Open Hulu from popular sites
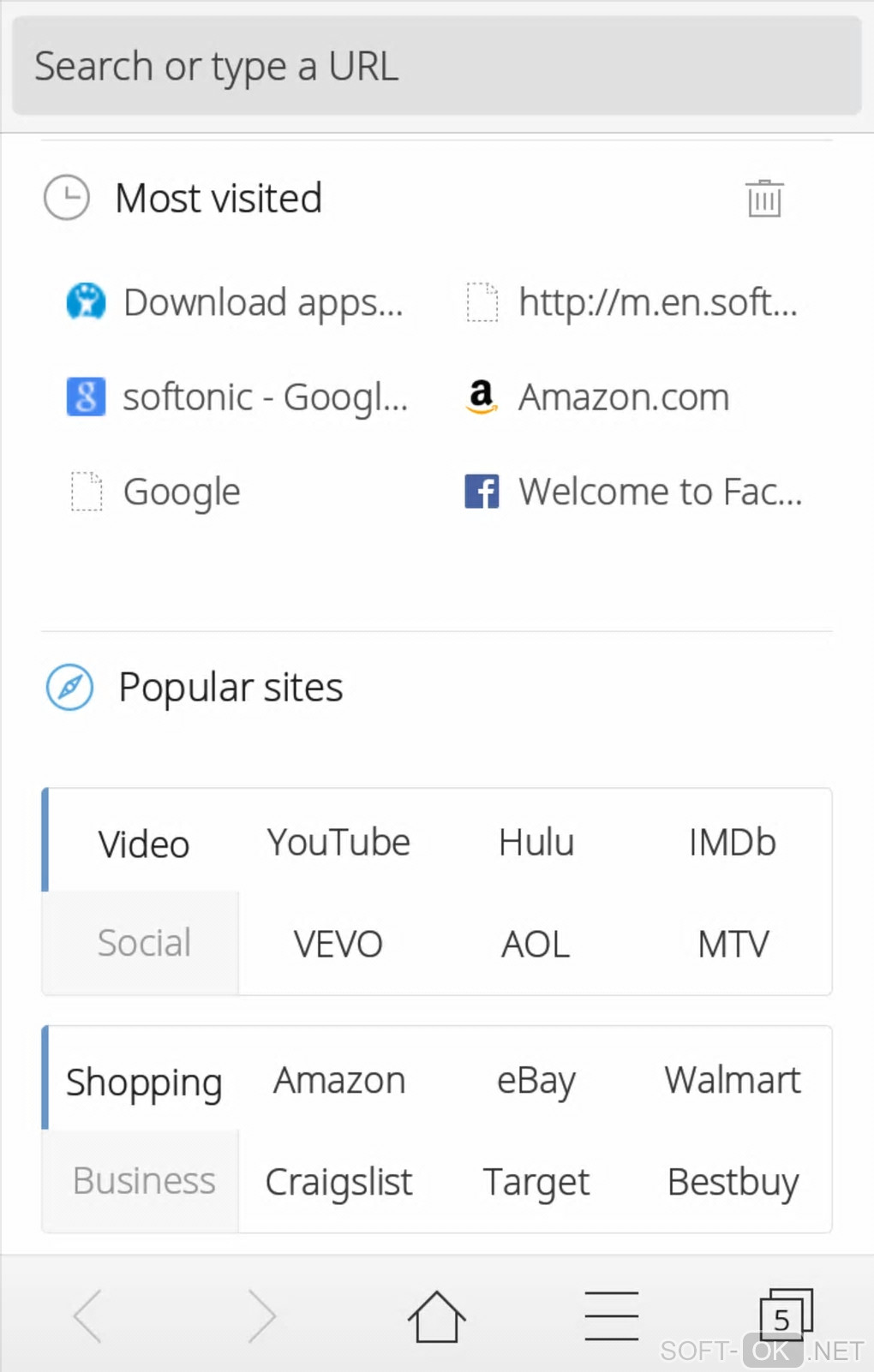This screenshot has height=1372, width=874. click(536, 843)
